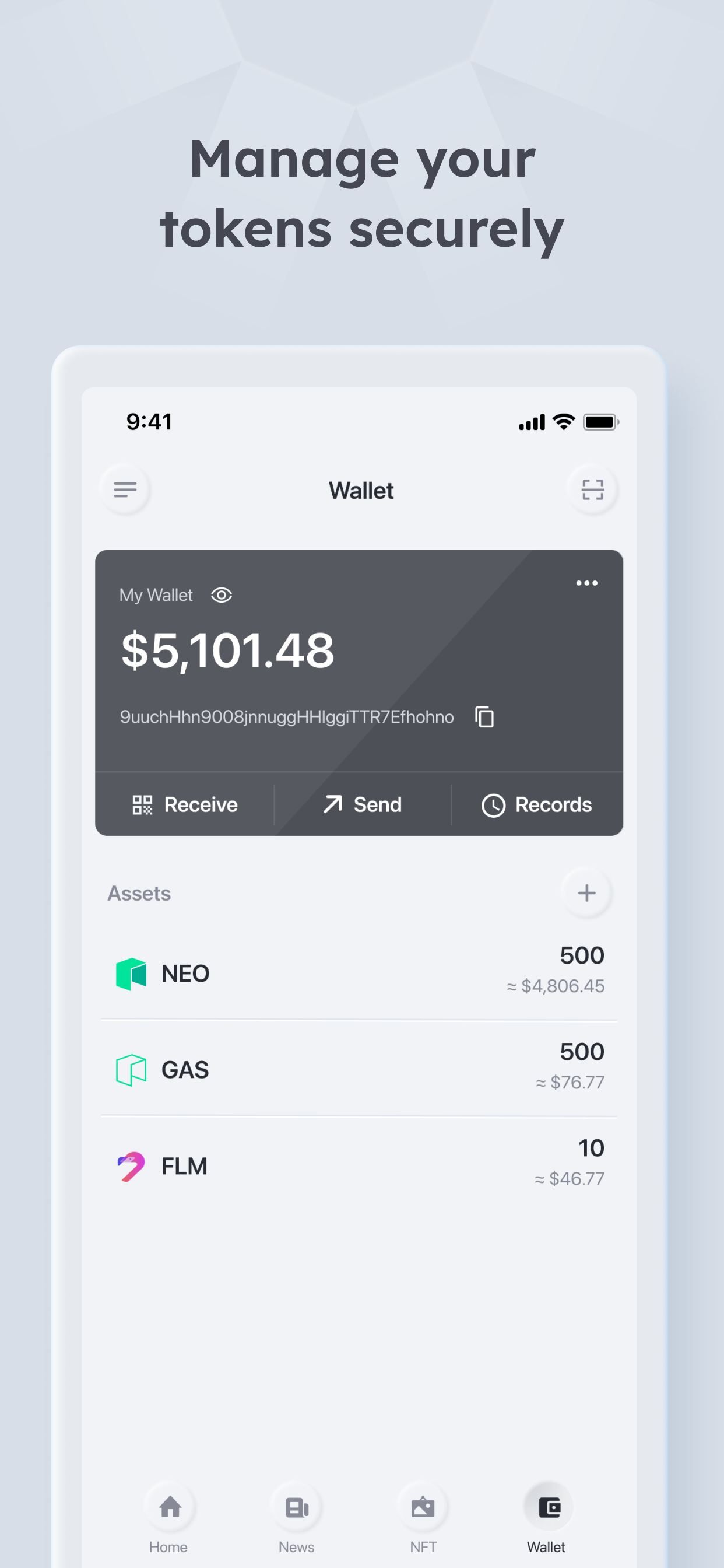
Task: Tap the wallet address text
Action: pyautogui.click(x=286, y=717)
